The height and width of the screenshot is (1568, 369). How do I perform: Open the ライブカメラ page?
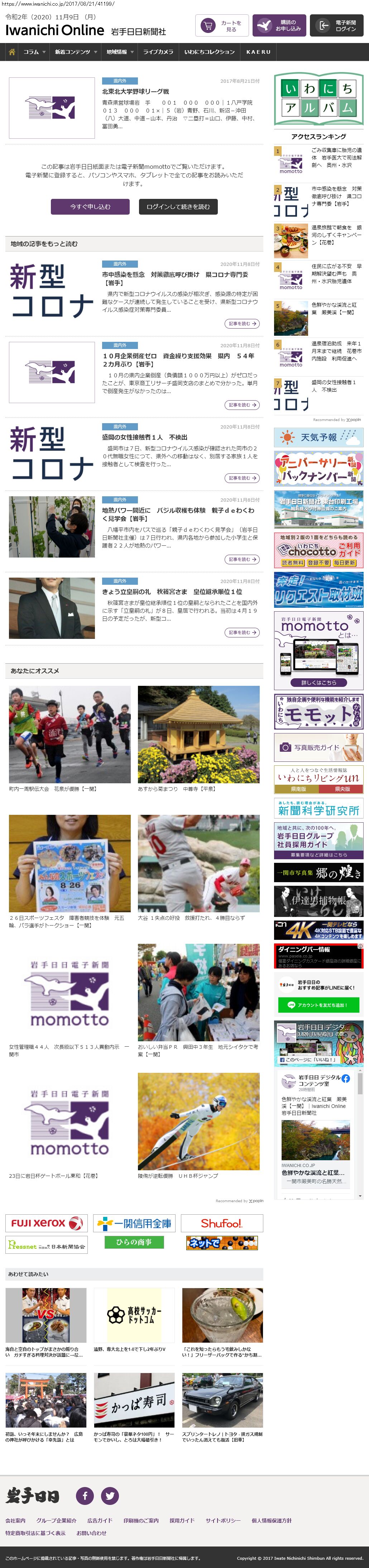(158, 52)
